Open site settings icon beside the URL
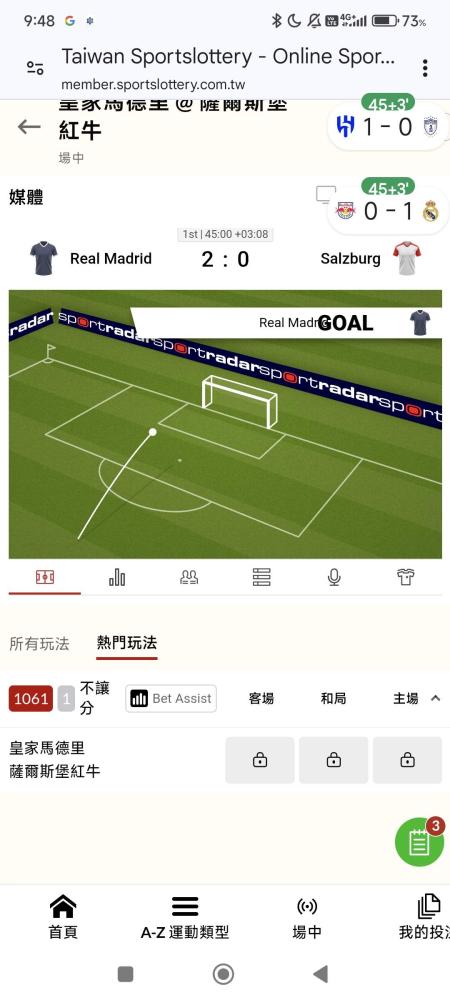 click(35, 68)
